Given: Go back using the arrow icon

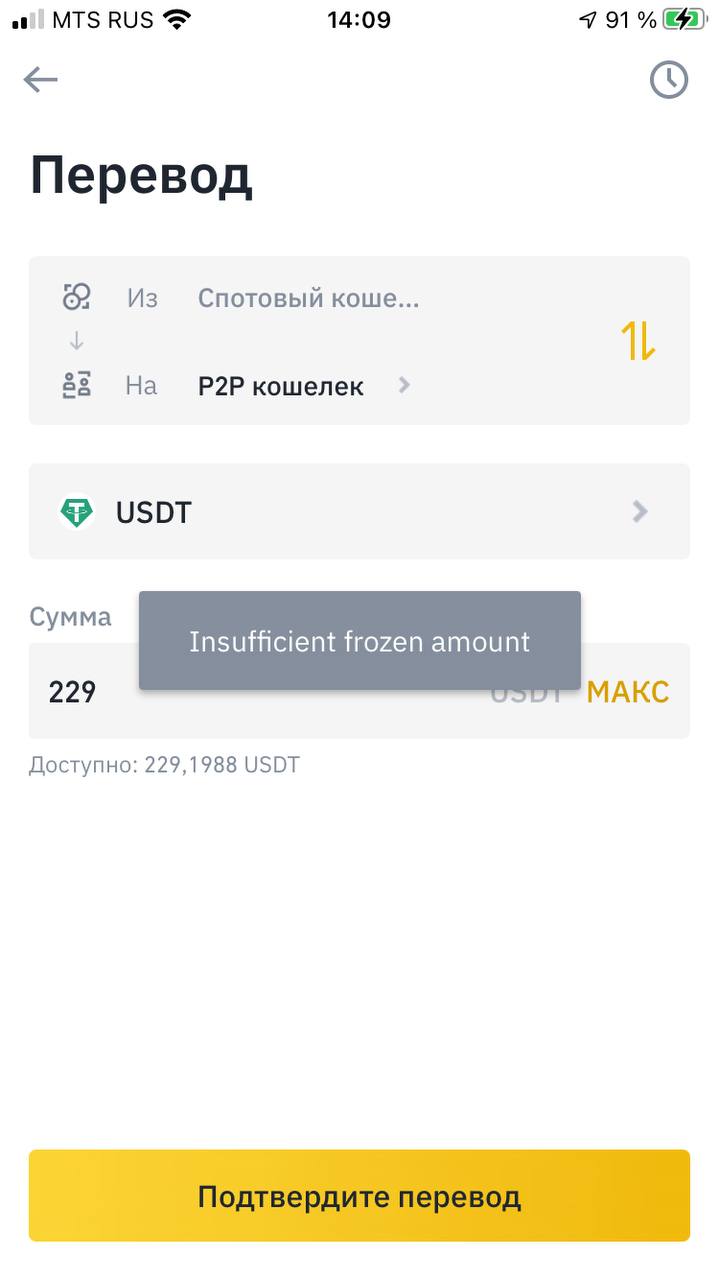Looking at the screenshot, I should [x=41, y=80].
